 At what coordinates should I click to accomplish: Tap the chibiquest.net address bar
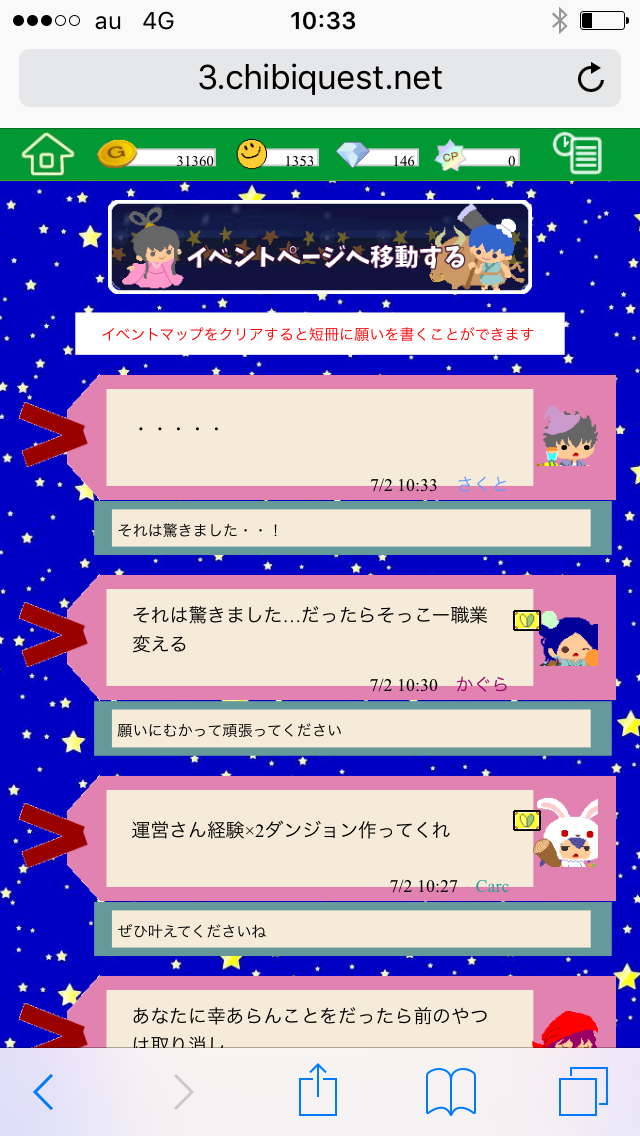click(320, 79)
